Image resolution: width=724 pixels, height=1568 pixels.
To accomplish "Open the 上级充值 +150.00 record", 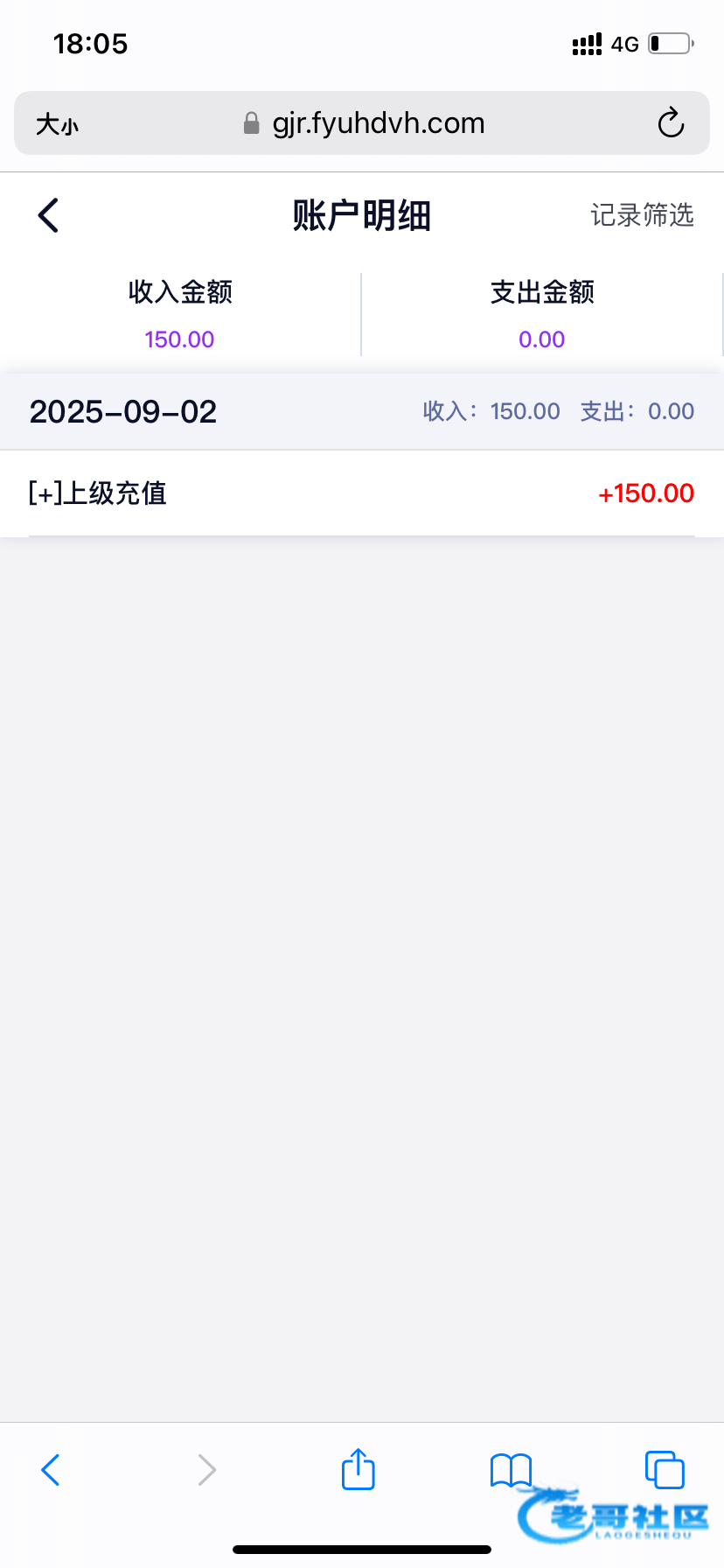I will tap(362, 493).
